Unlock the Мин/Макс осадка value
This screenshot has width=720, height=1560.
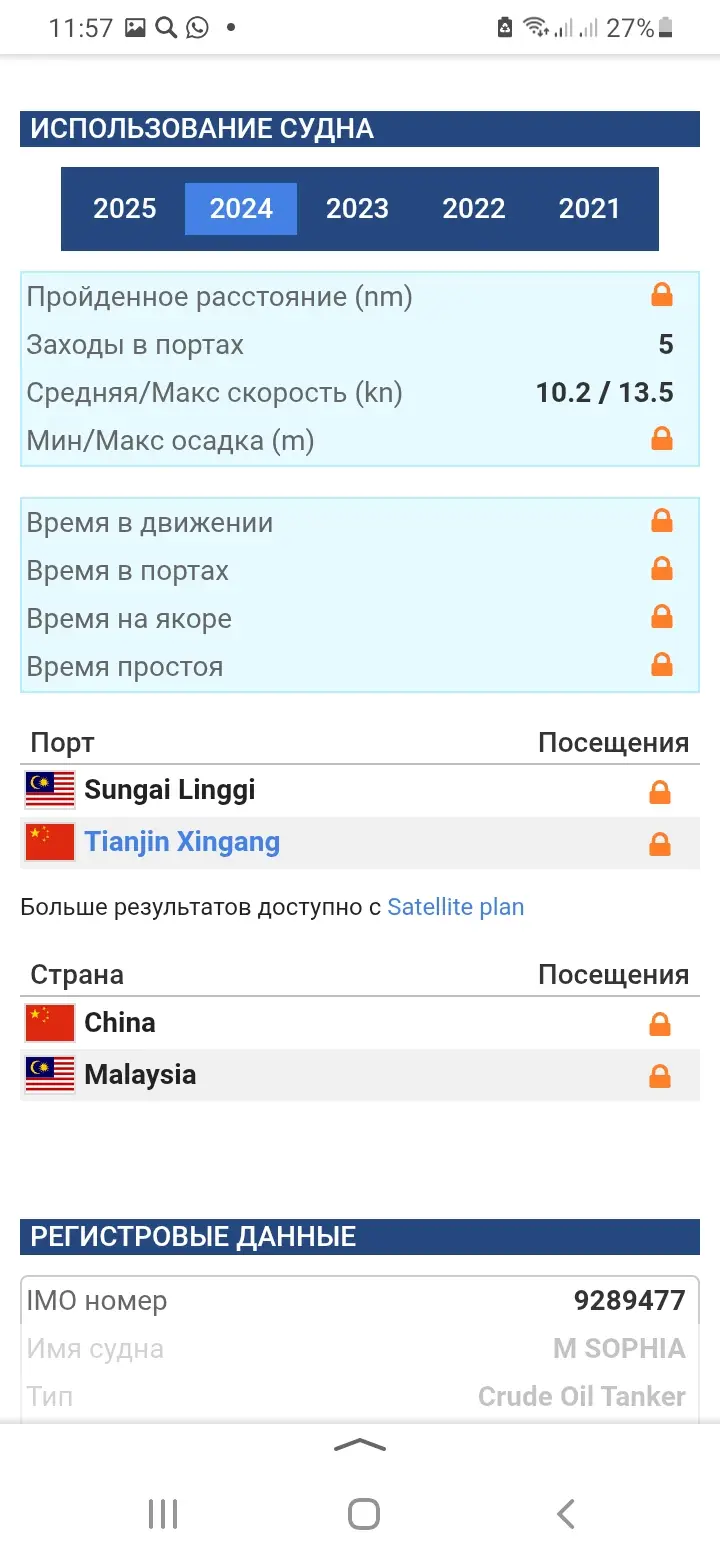(661, 439)
